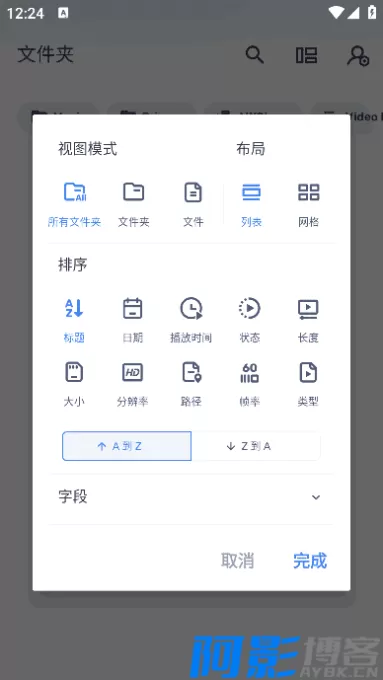
Task: Sort by 播放时间
Action: 191,320
